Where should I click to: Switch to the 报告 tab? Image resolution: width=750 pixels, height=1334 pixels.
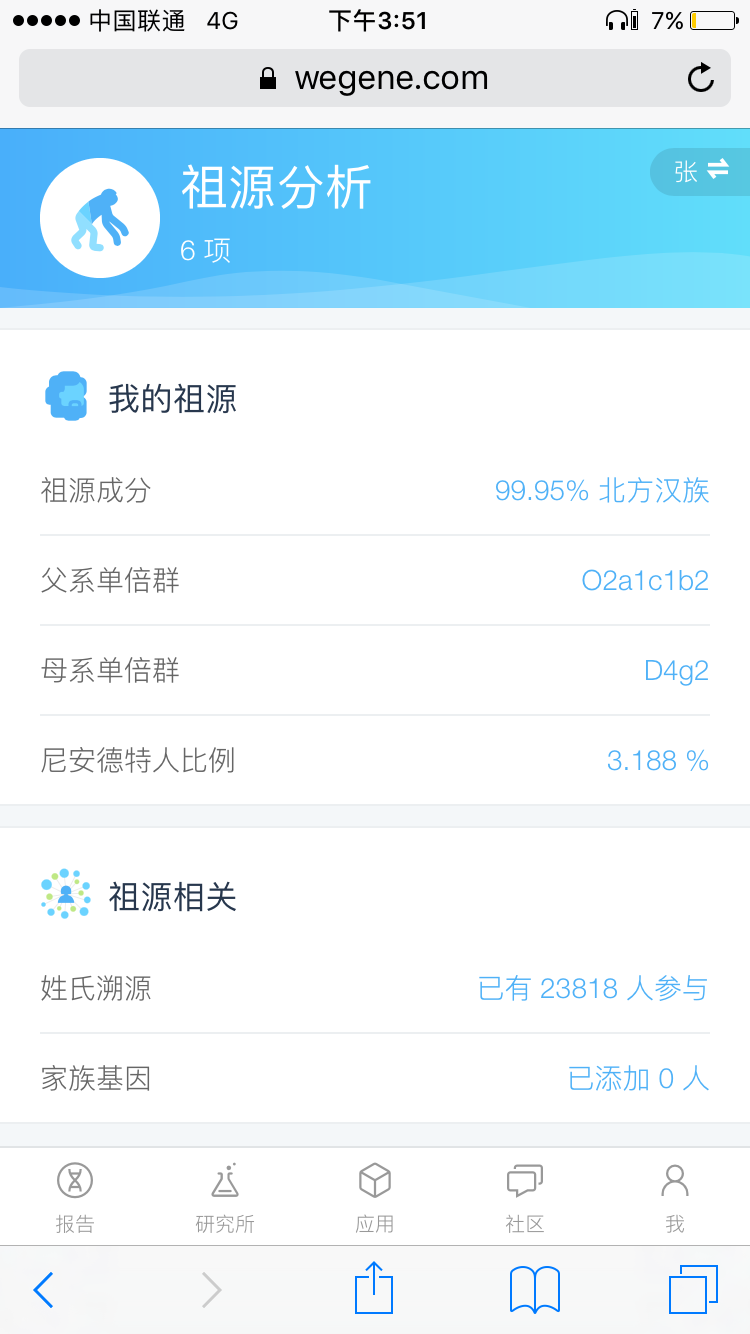coord(75,1197)
